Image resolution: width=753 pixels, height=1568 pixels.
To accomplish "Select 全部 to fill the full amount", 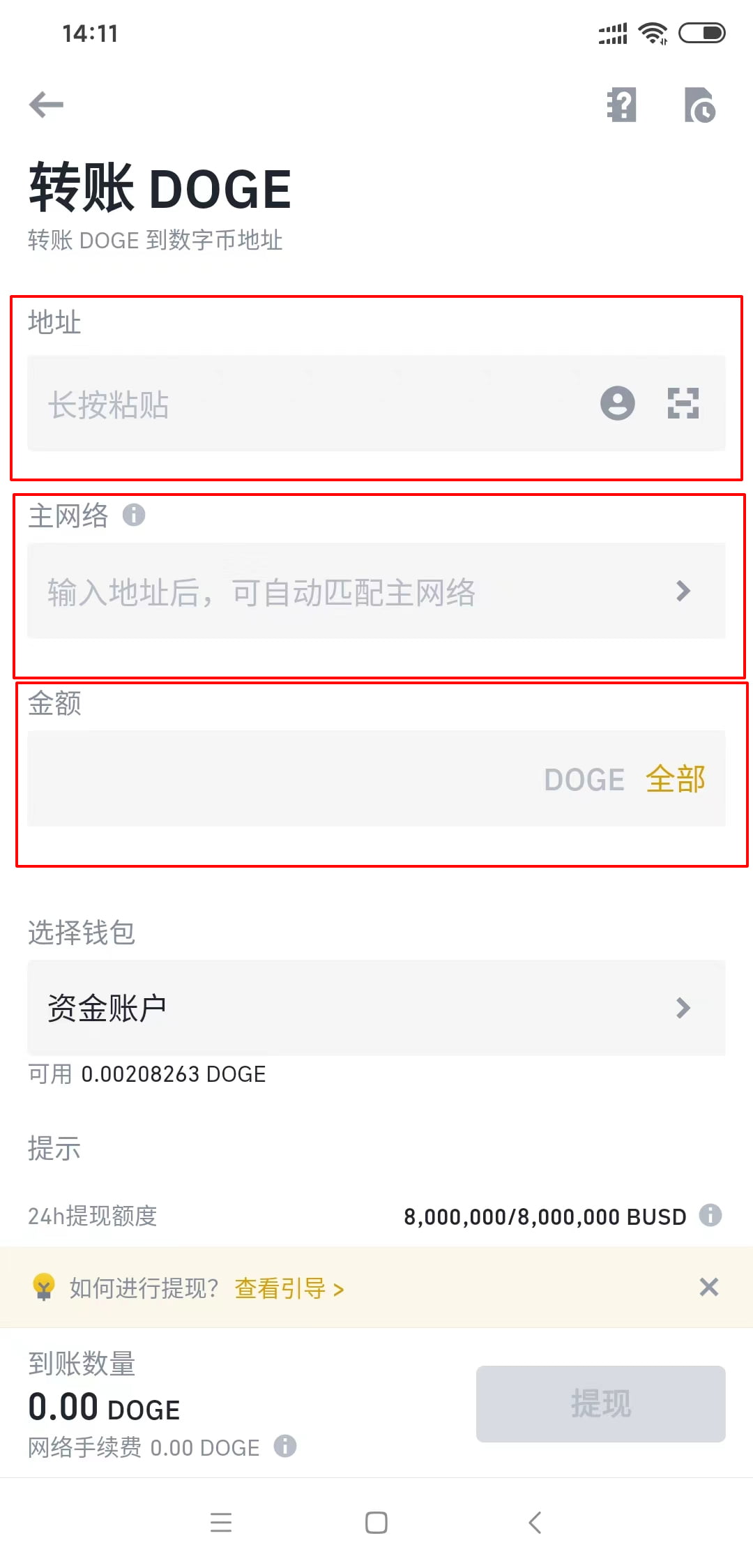I will 675,779.
